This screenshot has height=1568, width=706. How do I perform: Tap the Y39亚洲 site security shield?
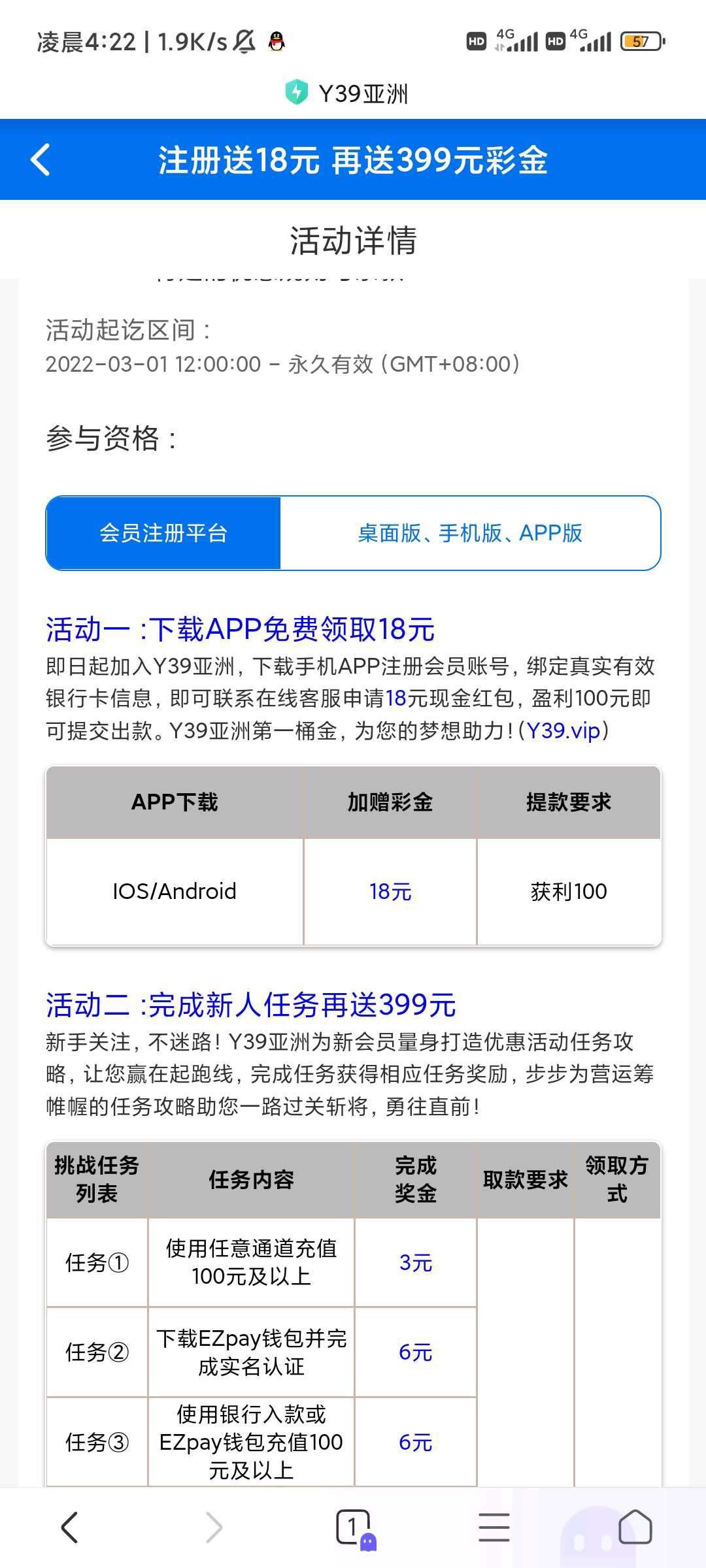[296, 93]
